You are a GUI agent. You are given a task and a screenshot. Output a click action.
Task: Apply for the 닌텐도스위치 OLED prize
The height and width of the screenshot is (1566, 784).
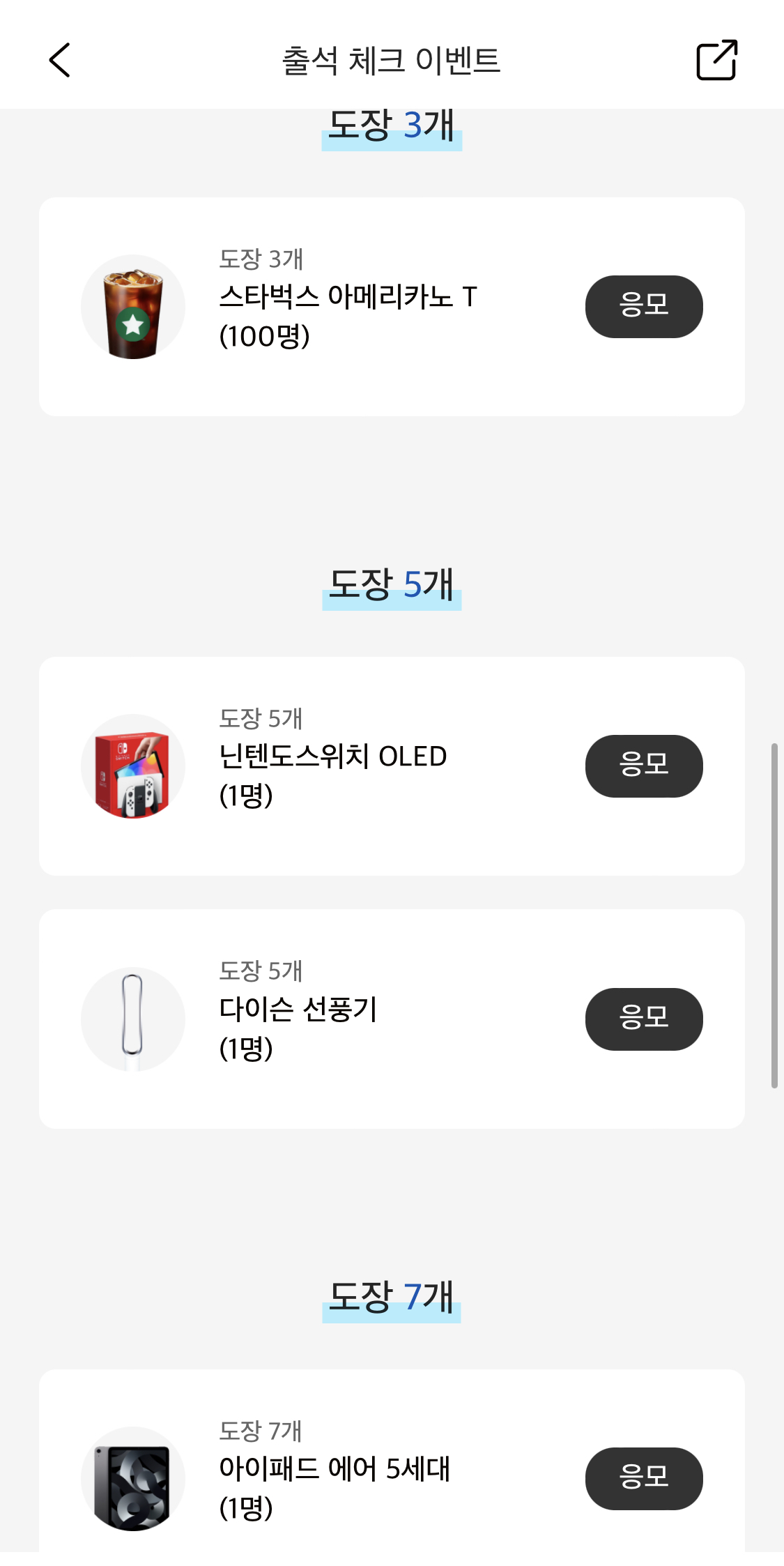(644, 766)
